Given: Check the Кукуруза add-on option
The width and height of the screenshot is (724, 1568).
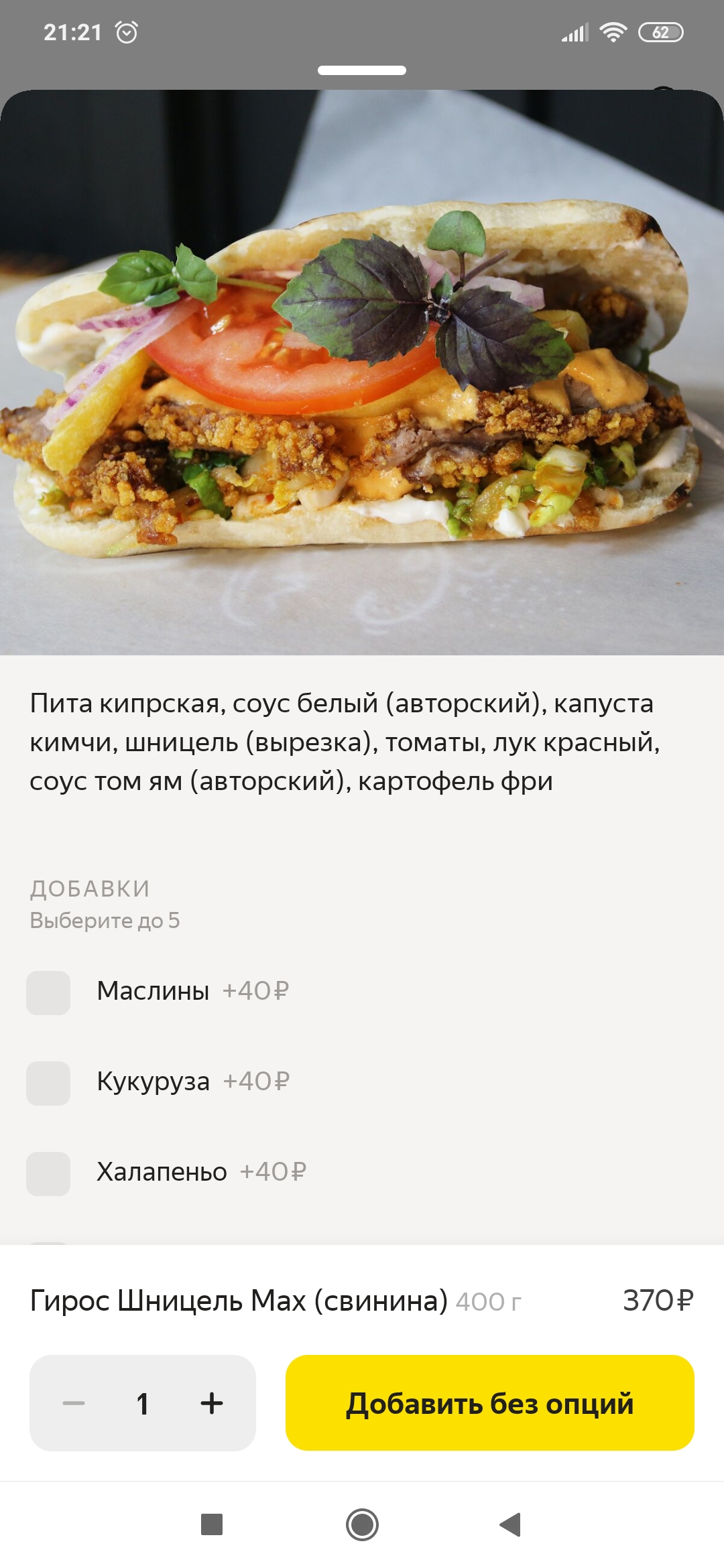Looking at the screenshot, I should (48, 1083).
